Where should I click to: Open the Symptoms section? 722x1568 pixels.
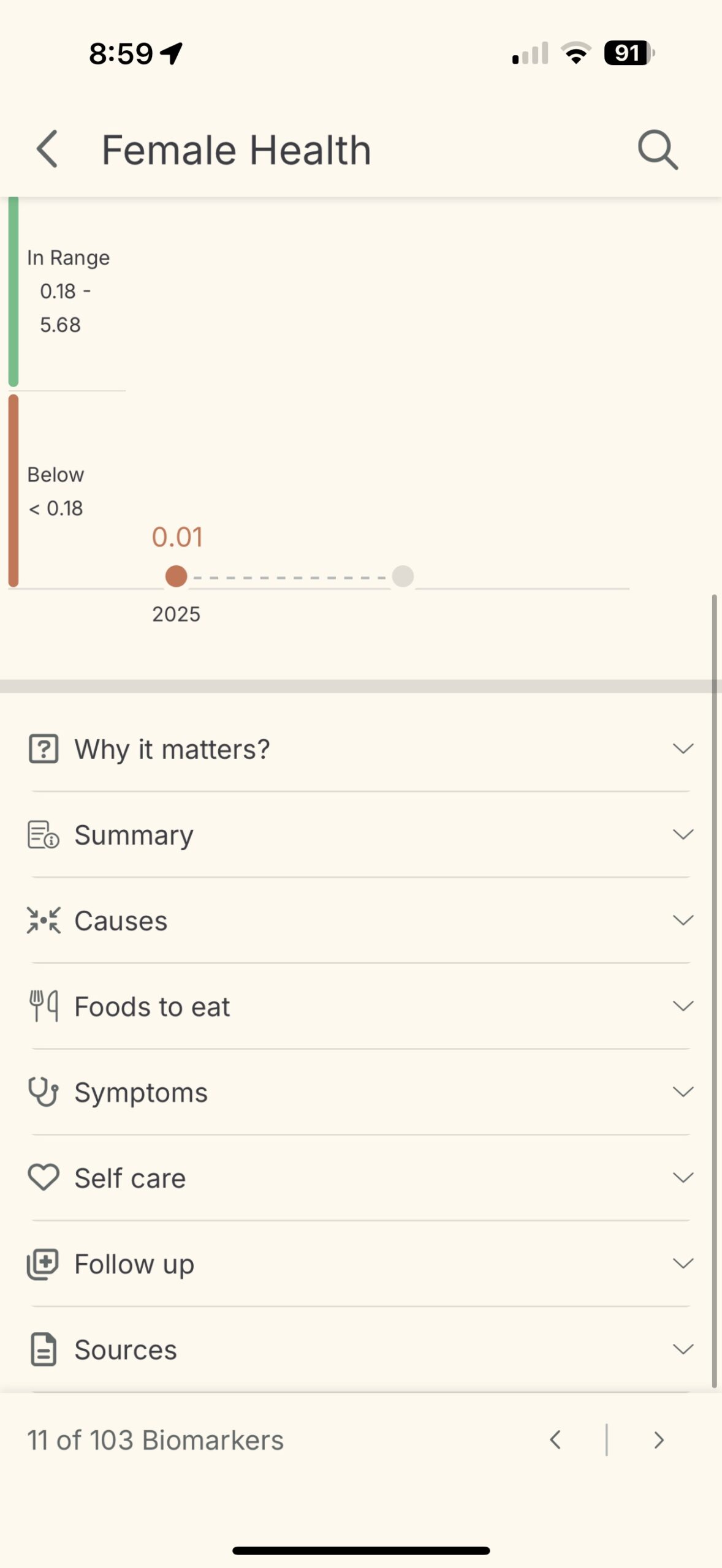[682, 1091]
